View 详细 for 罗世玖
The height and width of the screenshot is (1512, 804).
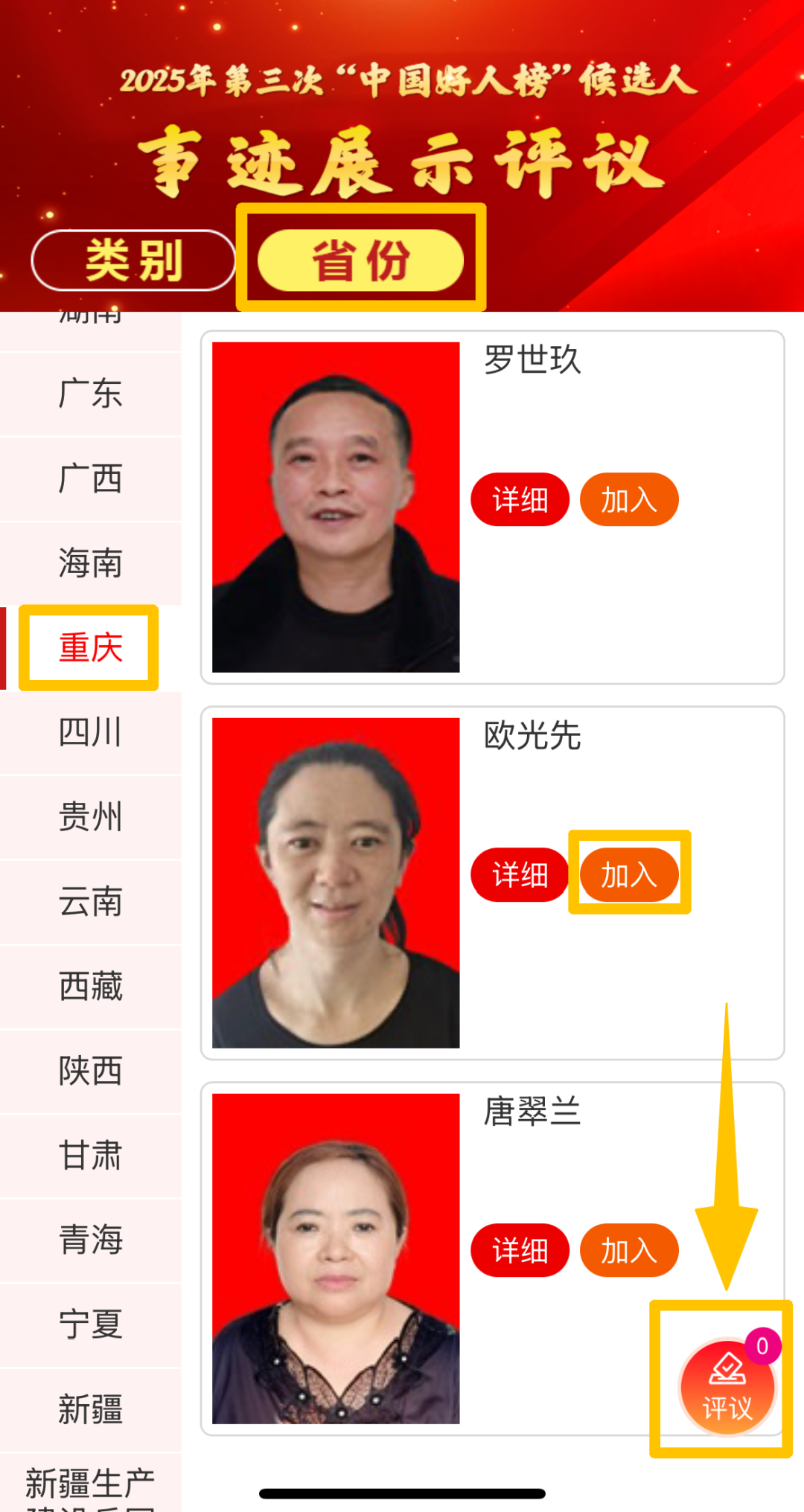520,499
